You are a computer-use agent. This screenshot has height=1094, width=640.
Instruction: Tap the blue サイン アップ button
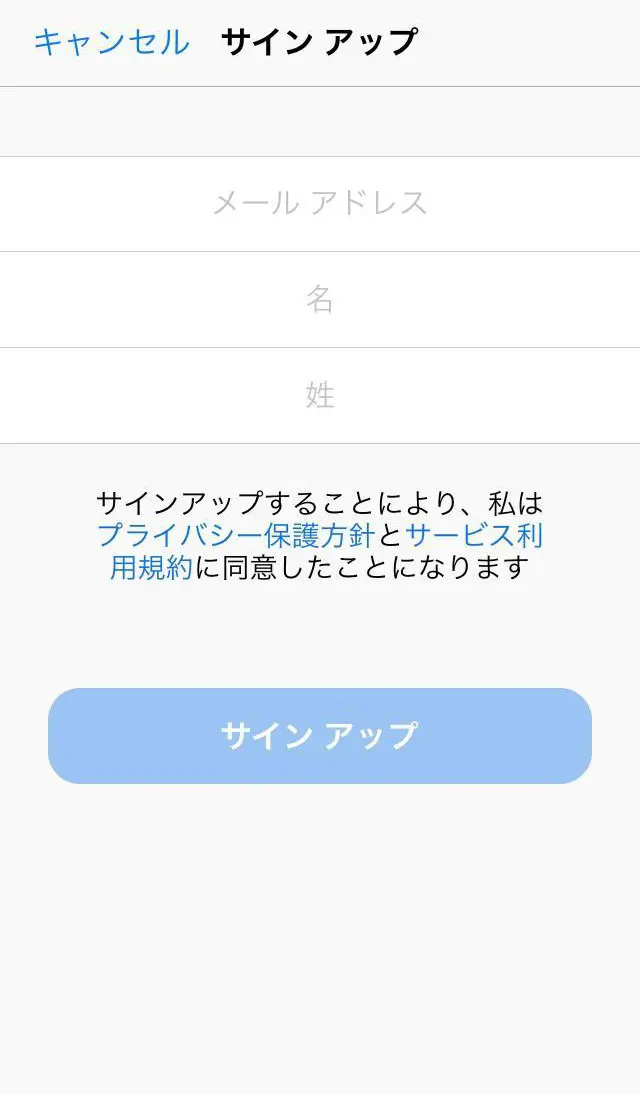320,736
